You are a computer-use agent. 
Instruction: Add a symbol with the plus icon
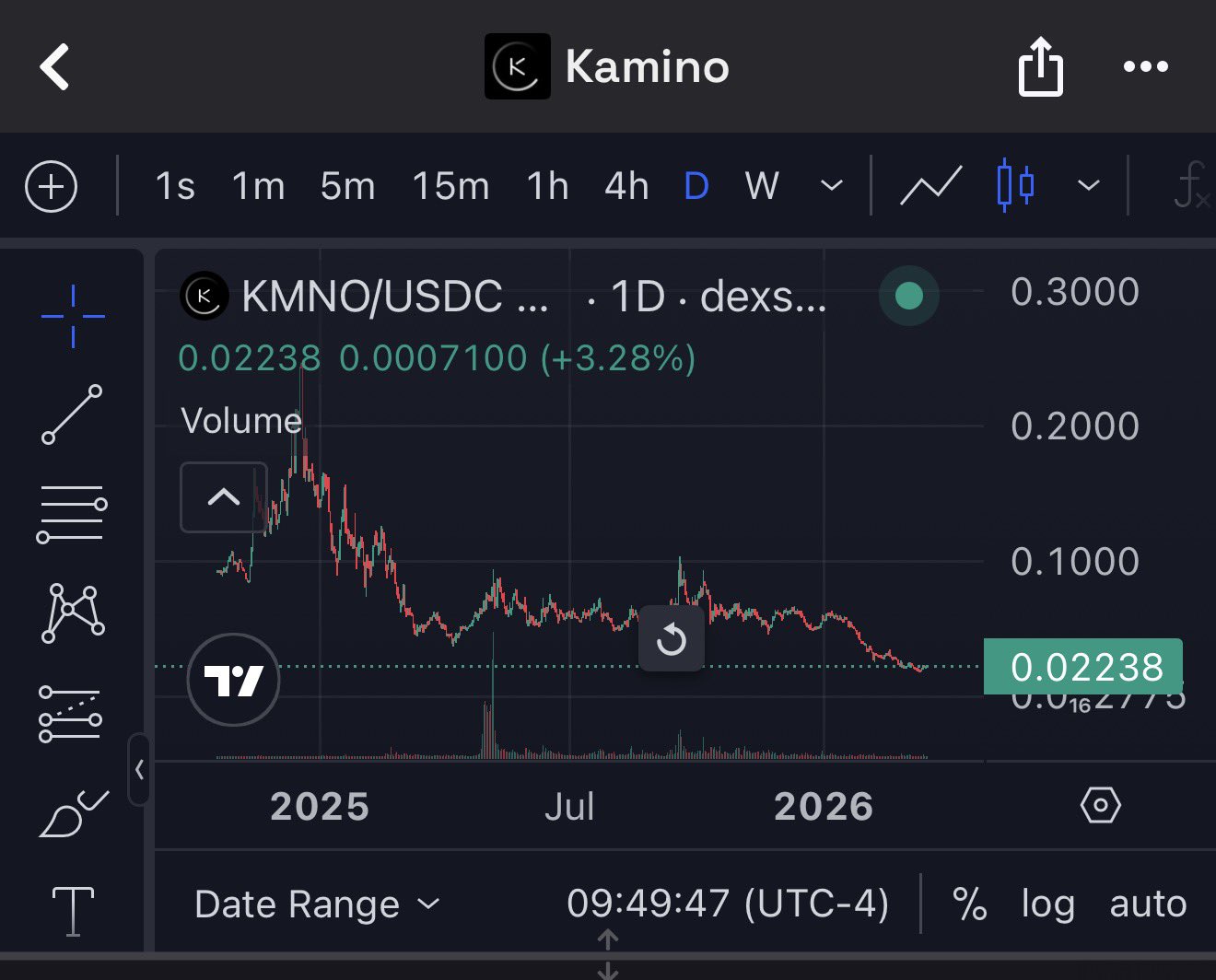(x=51, y=187)
